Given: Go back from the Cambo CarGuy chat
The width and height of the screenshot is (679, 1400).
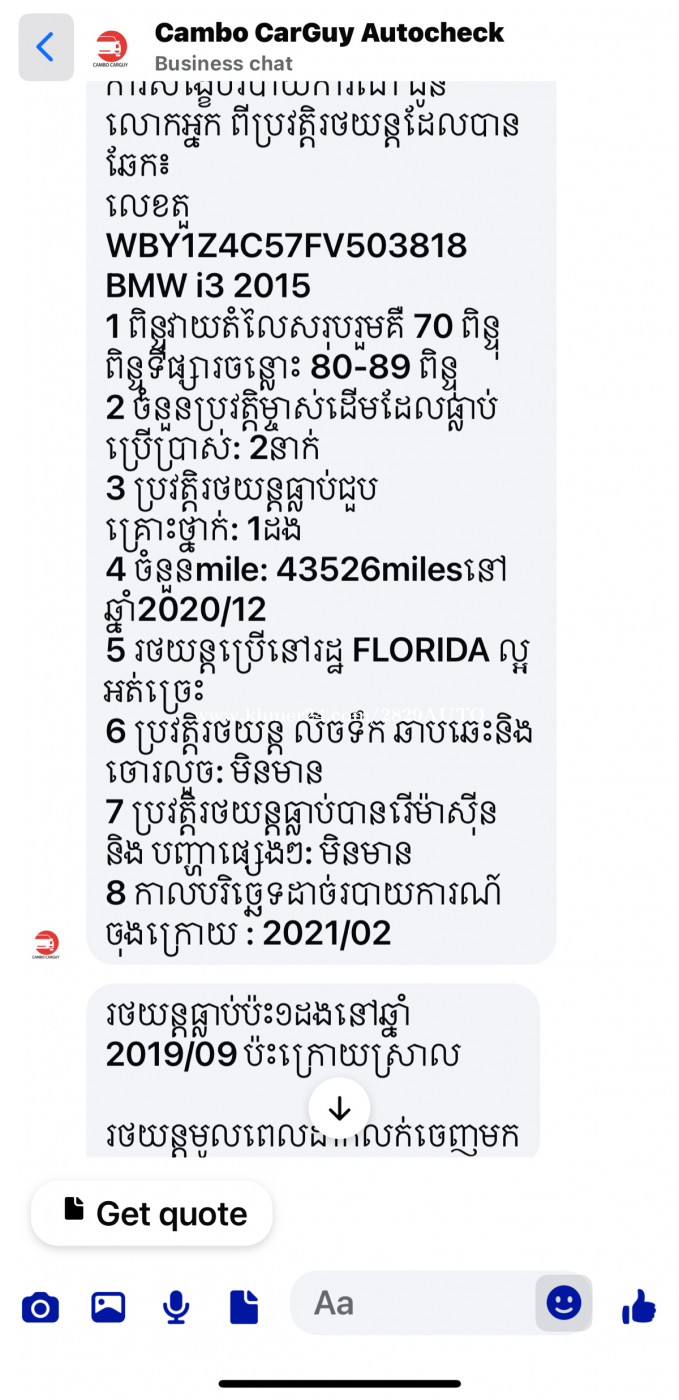Looking at the screenshot, I should coord(46,47).
